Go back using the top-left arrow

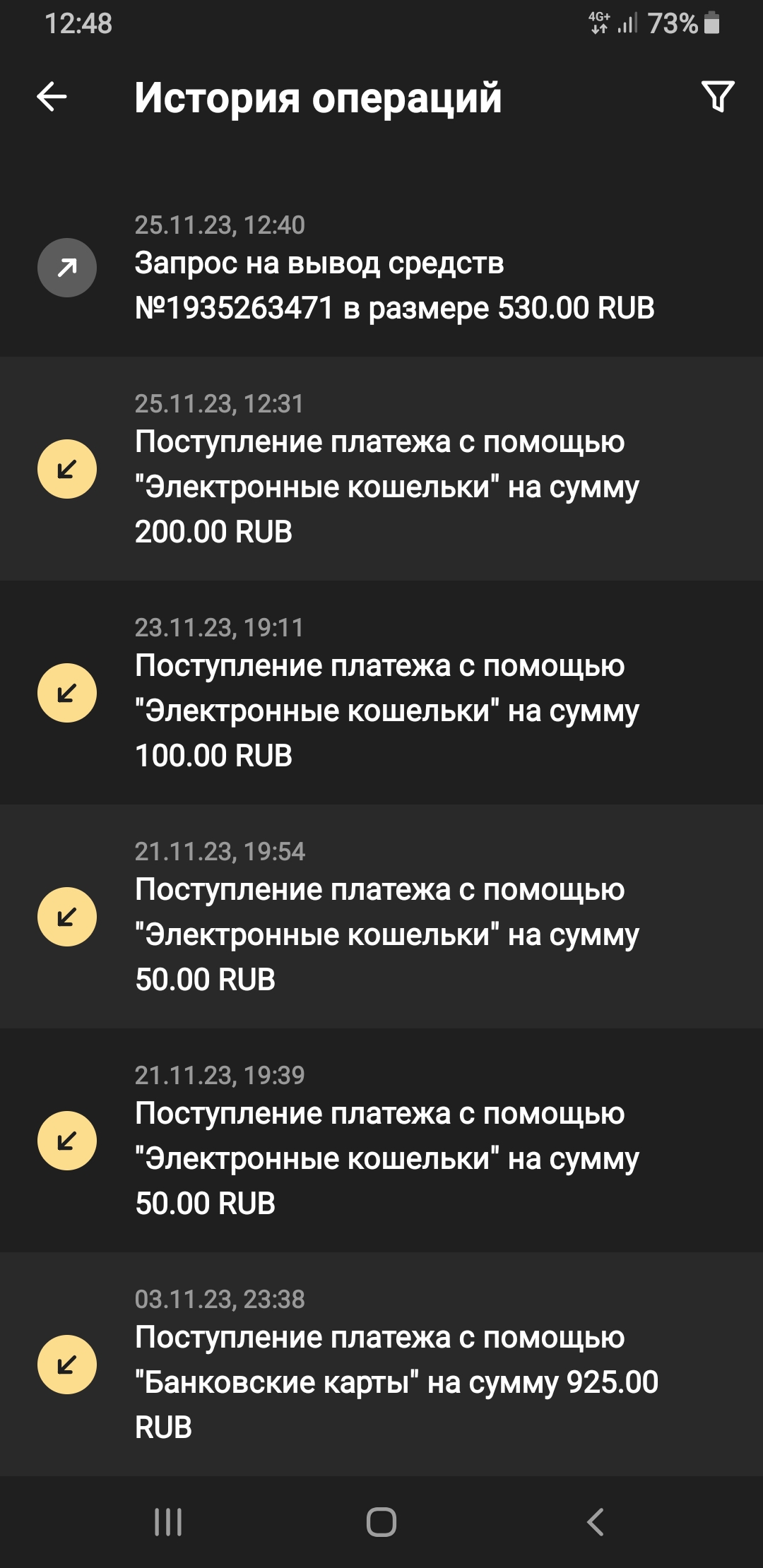(x=52, y=97)
